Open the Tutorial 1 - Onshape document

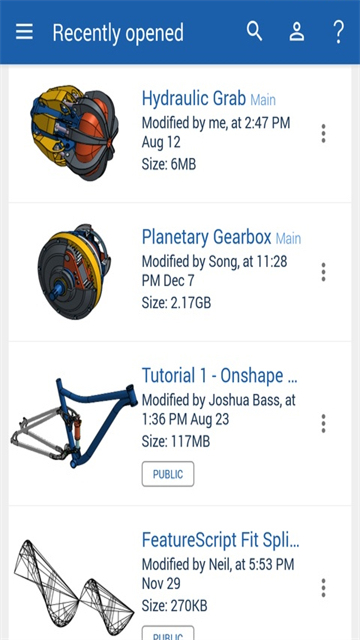click(180, 424)
